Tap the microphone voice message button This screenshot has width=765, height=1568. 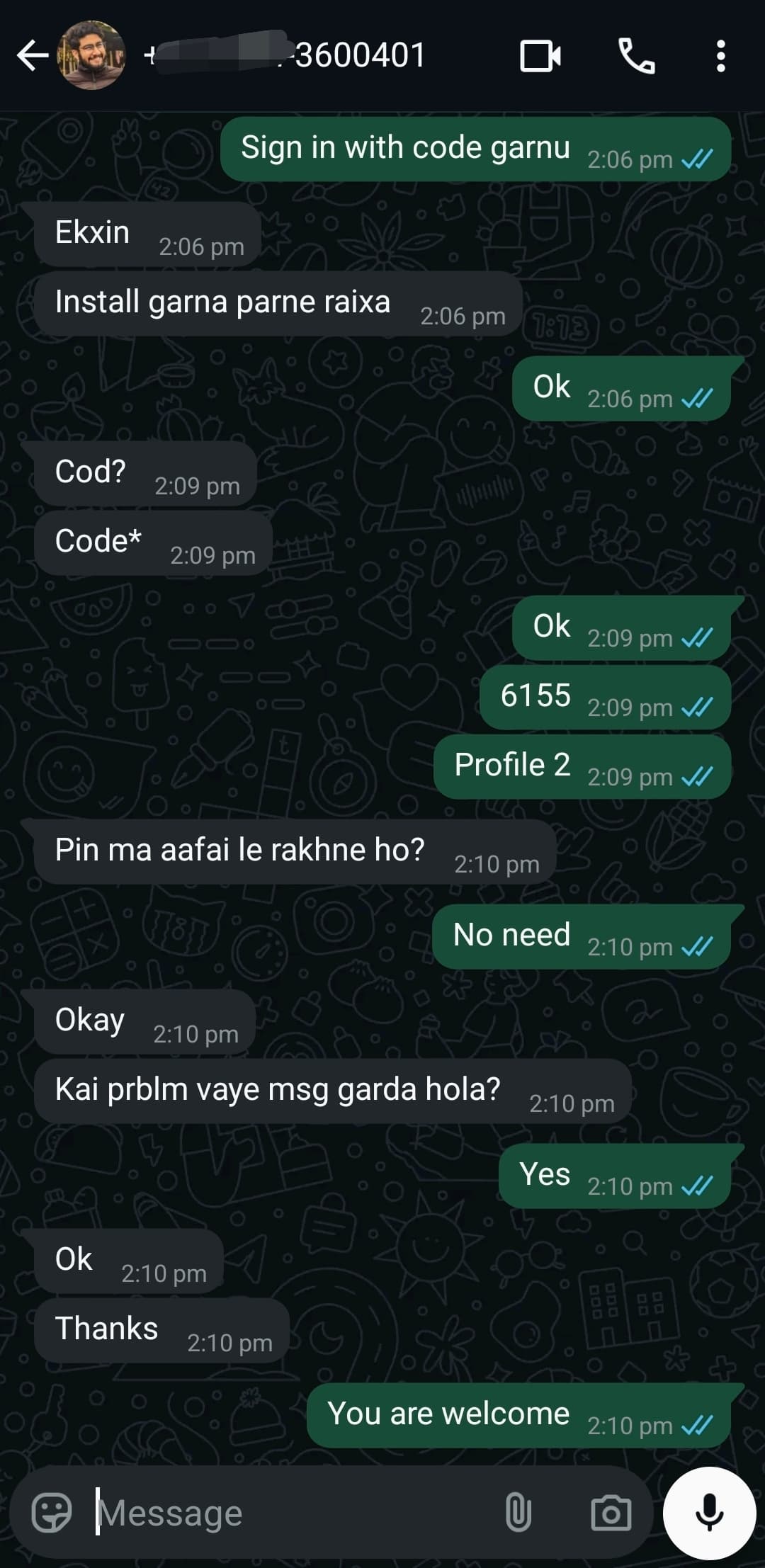tap(709, 1512)
